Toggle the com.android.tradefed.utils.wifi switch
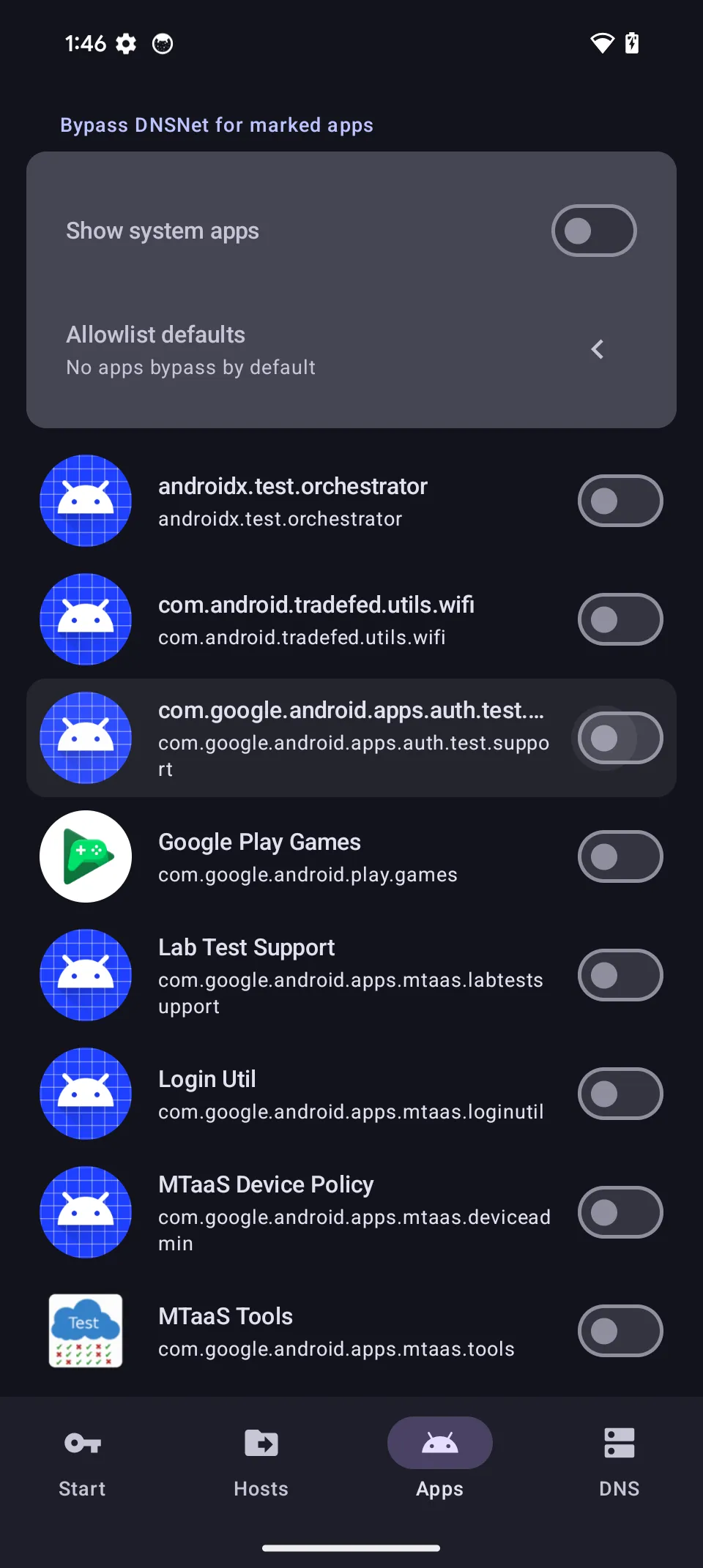703x1568 pixels. coord(620,619)
